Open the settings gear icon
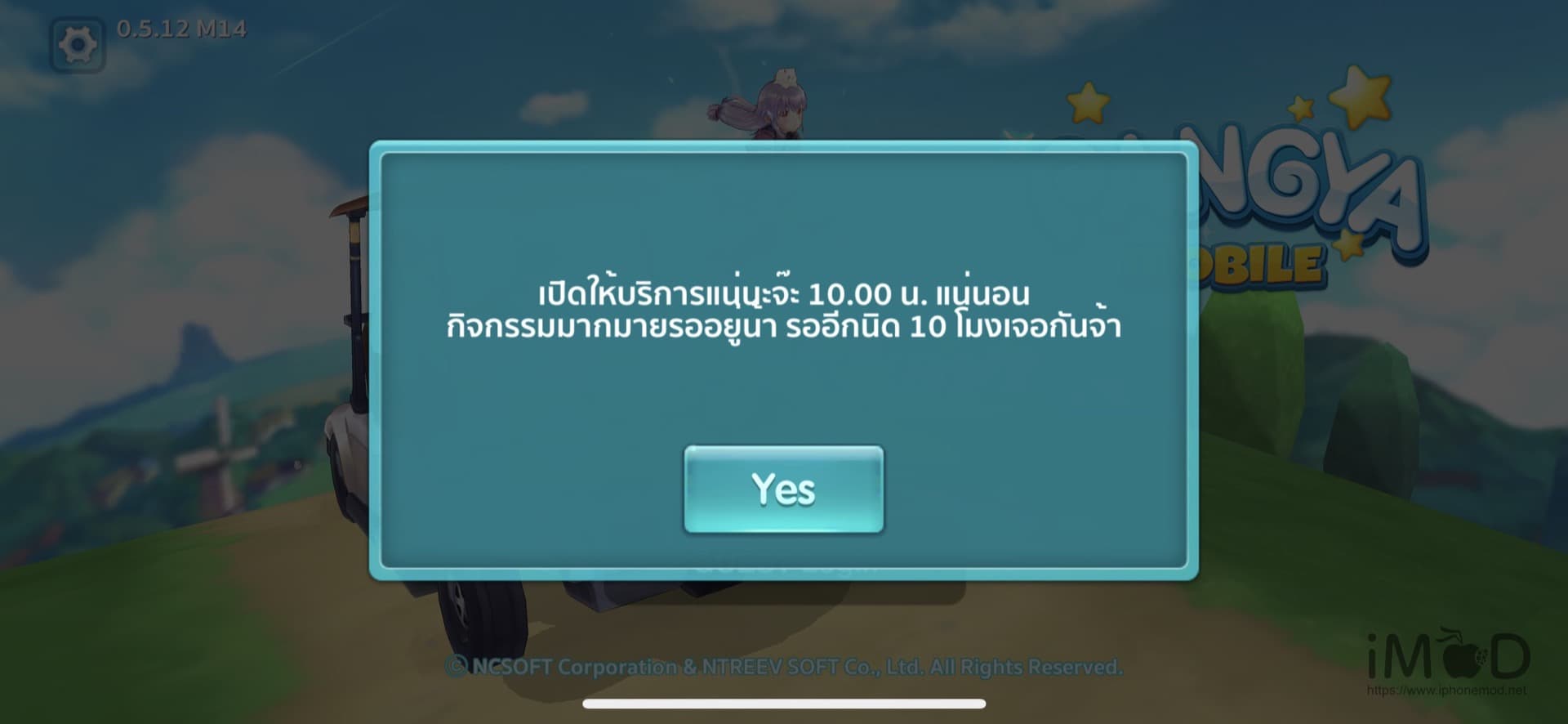The width and height of the screenshot is (1568, 724). pyautogui.click(x=78, y=44)
